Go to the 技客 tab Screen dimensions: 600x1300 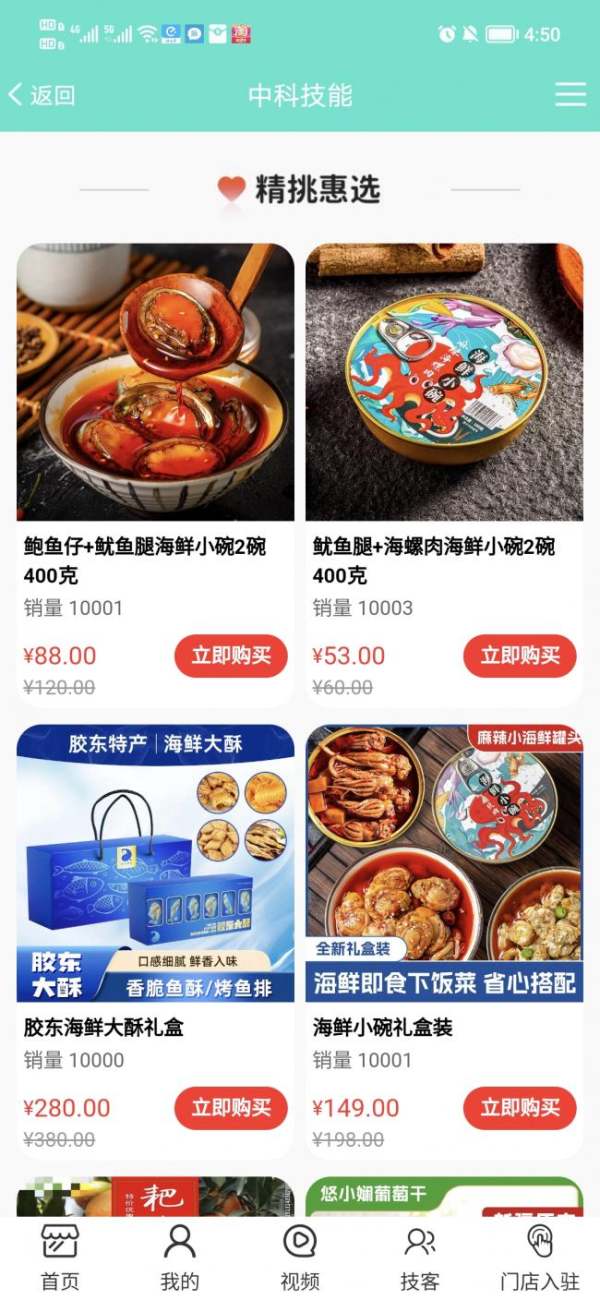point(420,1257)
